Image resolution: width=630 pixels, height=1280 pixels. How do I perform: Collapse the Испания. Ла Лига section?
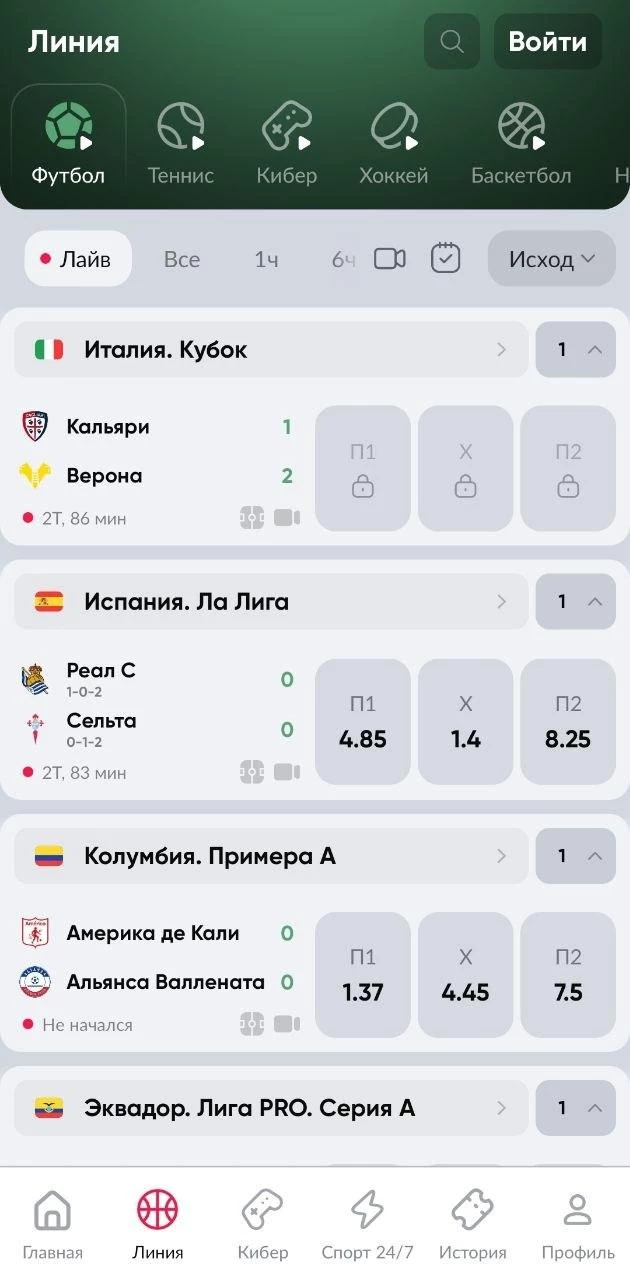tap(576, 602)
